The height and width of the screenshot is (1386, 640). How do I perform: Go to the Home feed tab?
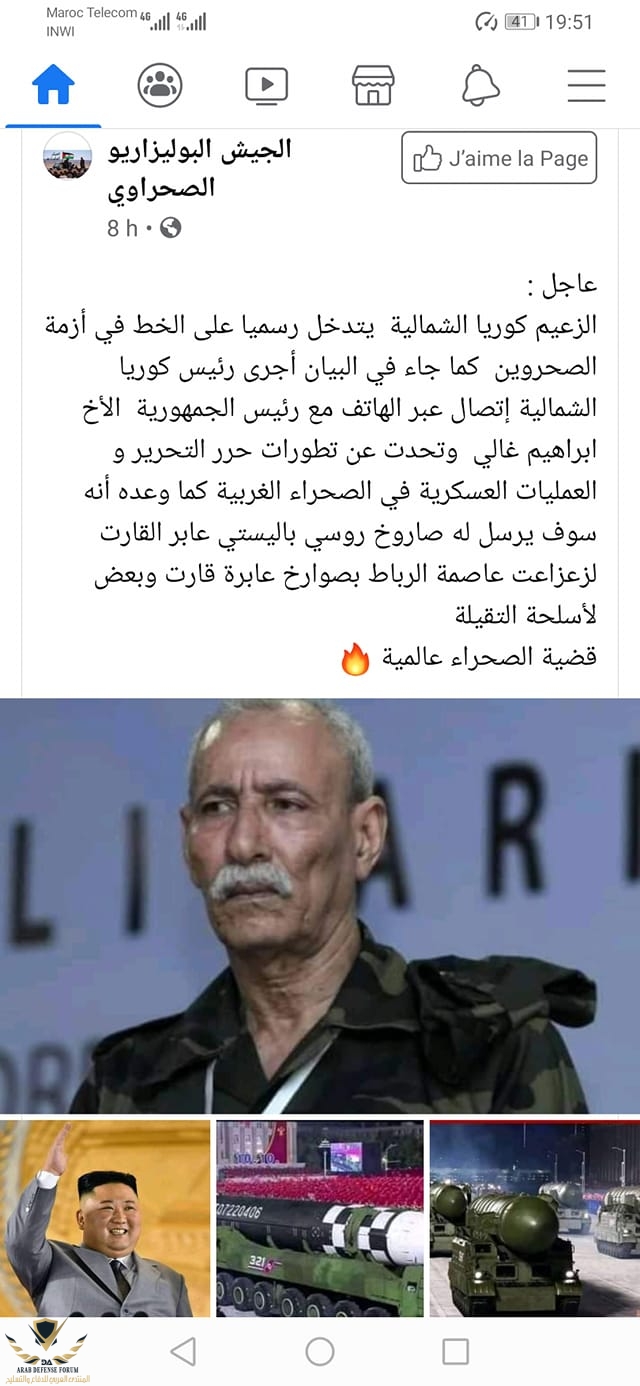[x=53, y=86]
